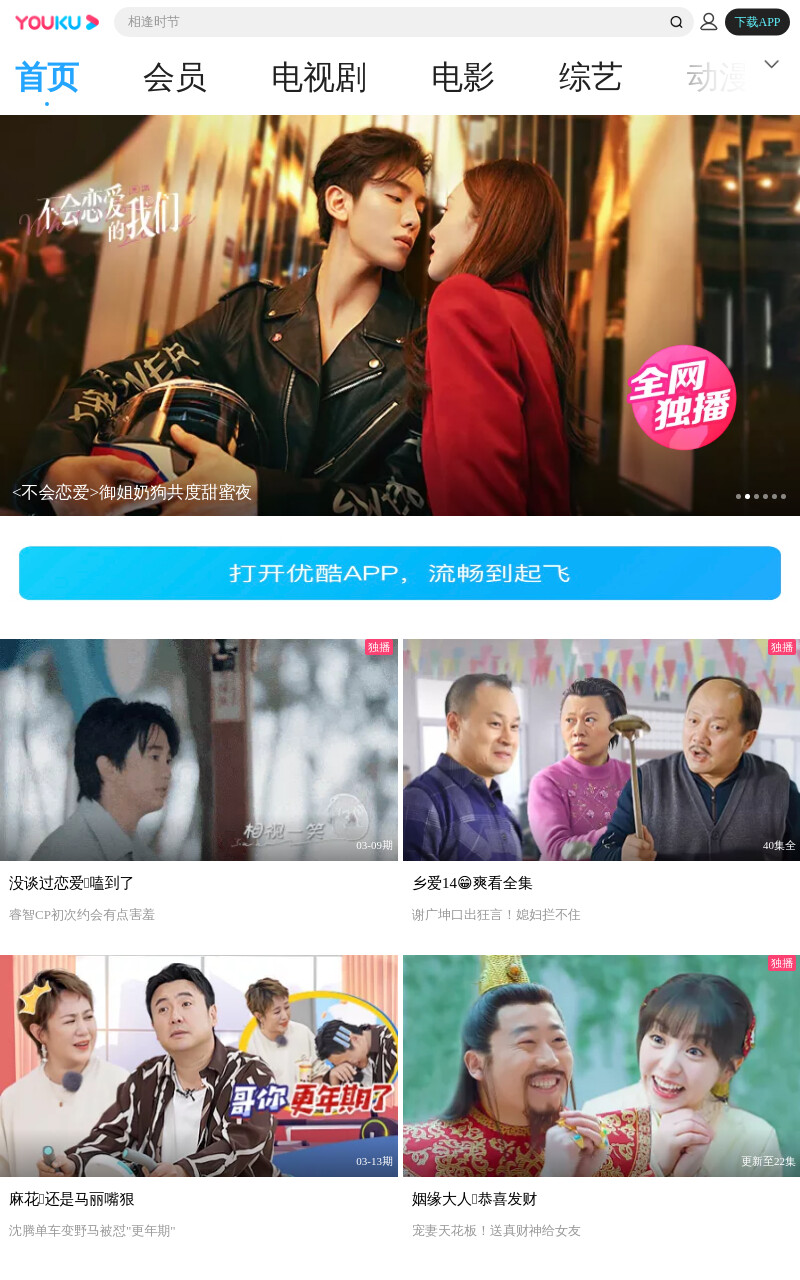Open the 麻花还是马丽嘴狠 video
The width and height of the screenshot is (800, 1280).
coord(199,1099)
